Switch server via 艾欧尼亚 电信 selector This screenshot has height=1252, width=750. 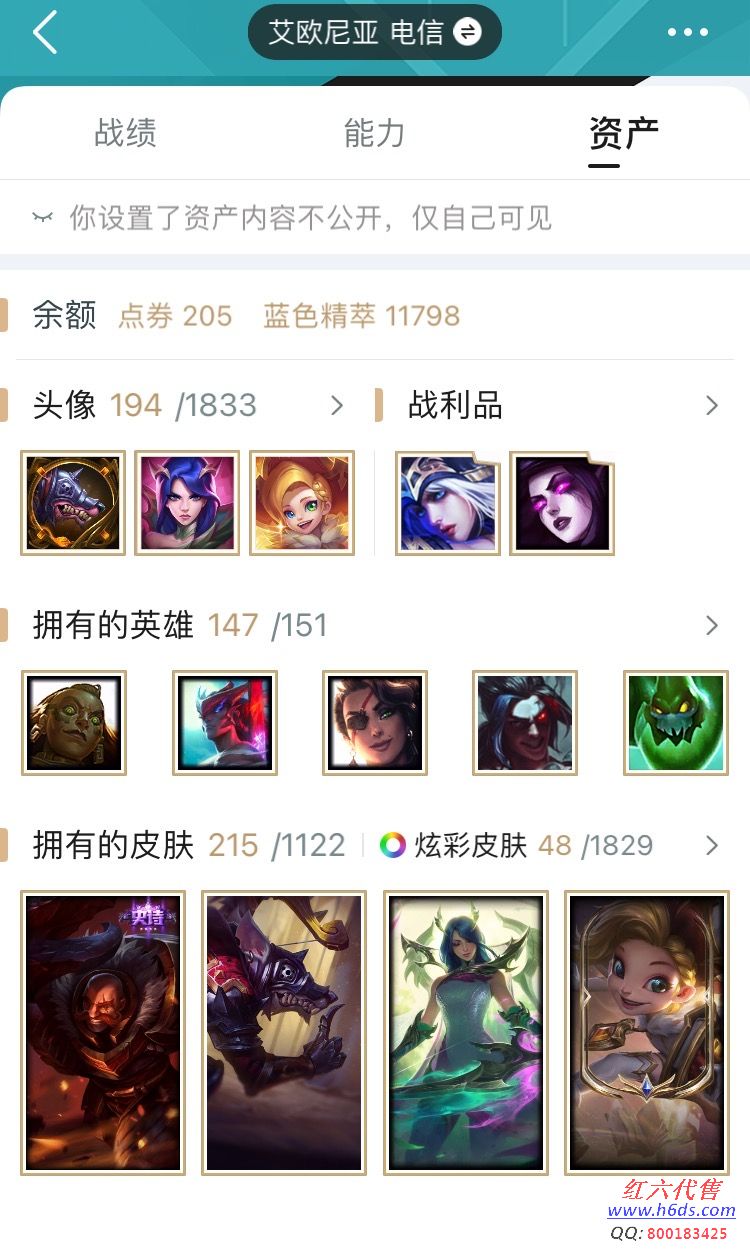(374, 32)
